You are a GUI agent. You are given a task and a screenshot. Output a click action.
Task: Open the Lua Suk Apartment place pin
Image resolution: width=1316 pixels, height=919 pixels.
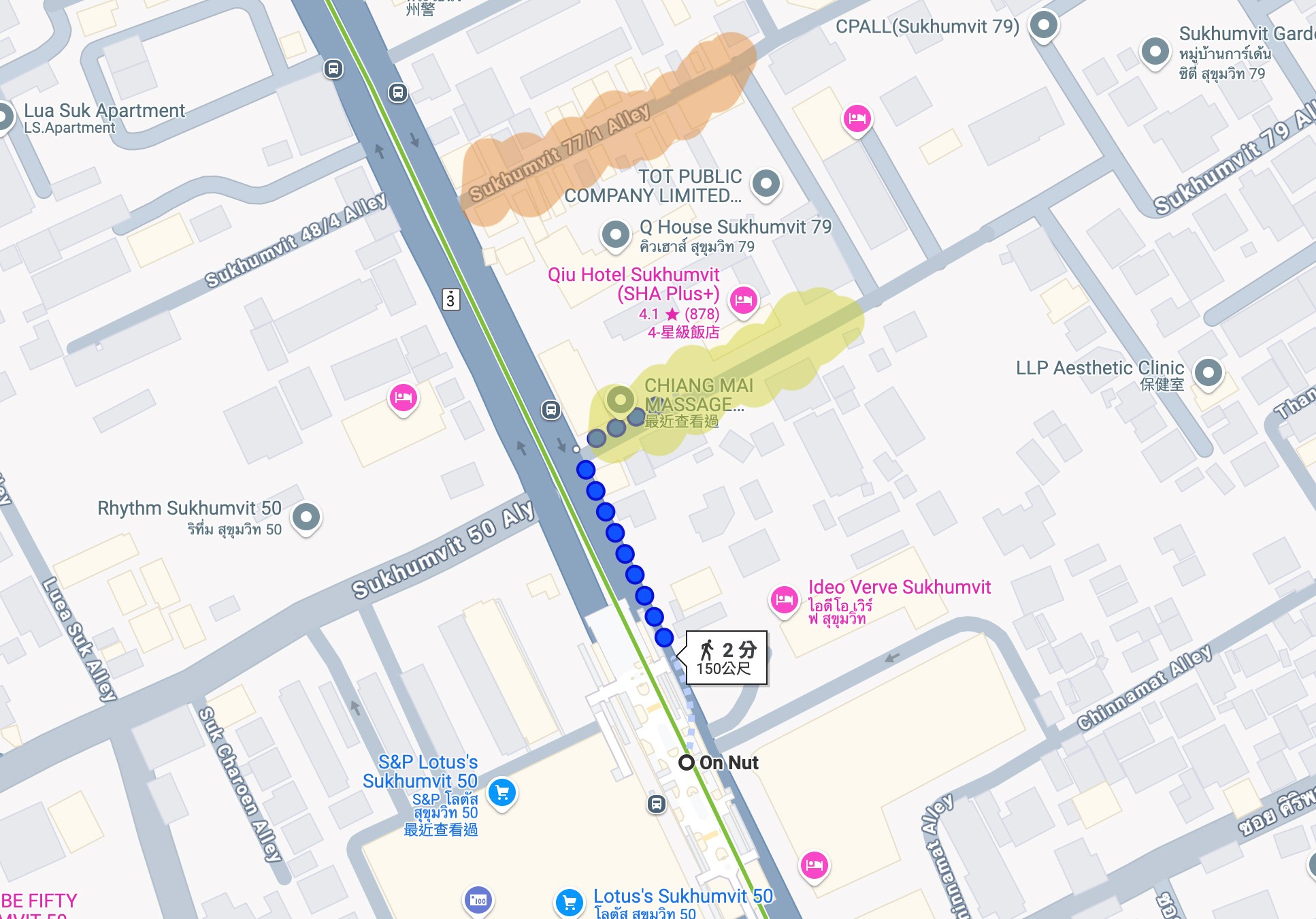[x=4, y=117]
